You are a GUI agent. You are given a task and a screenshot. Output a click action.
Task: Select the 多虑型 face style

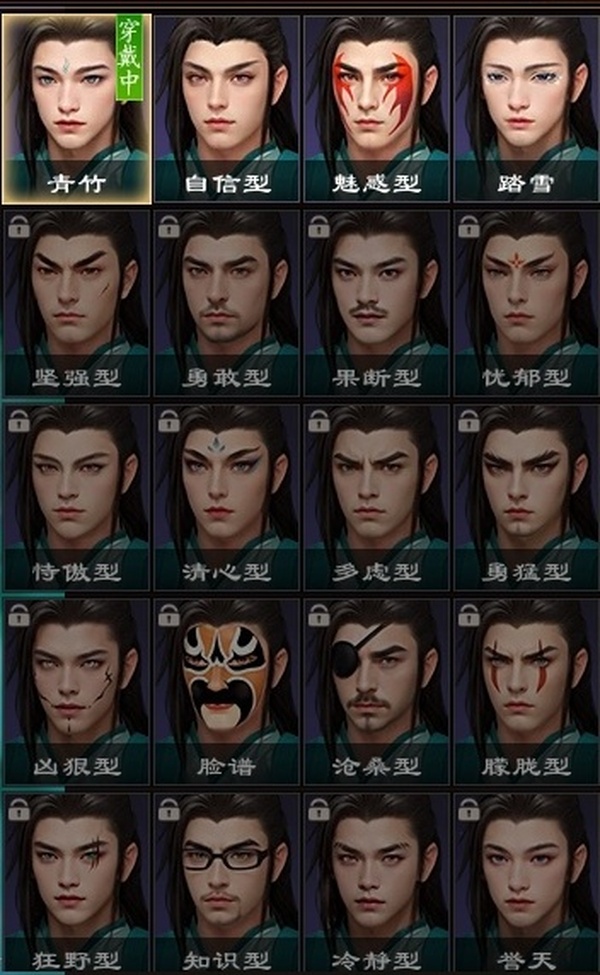[x=377, y=495]
